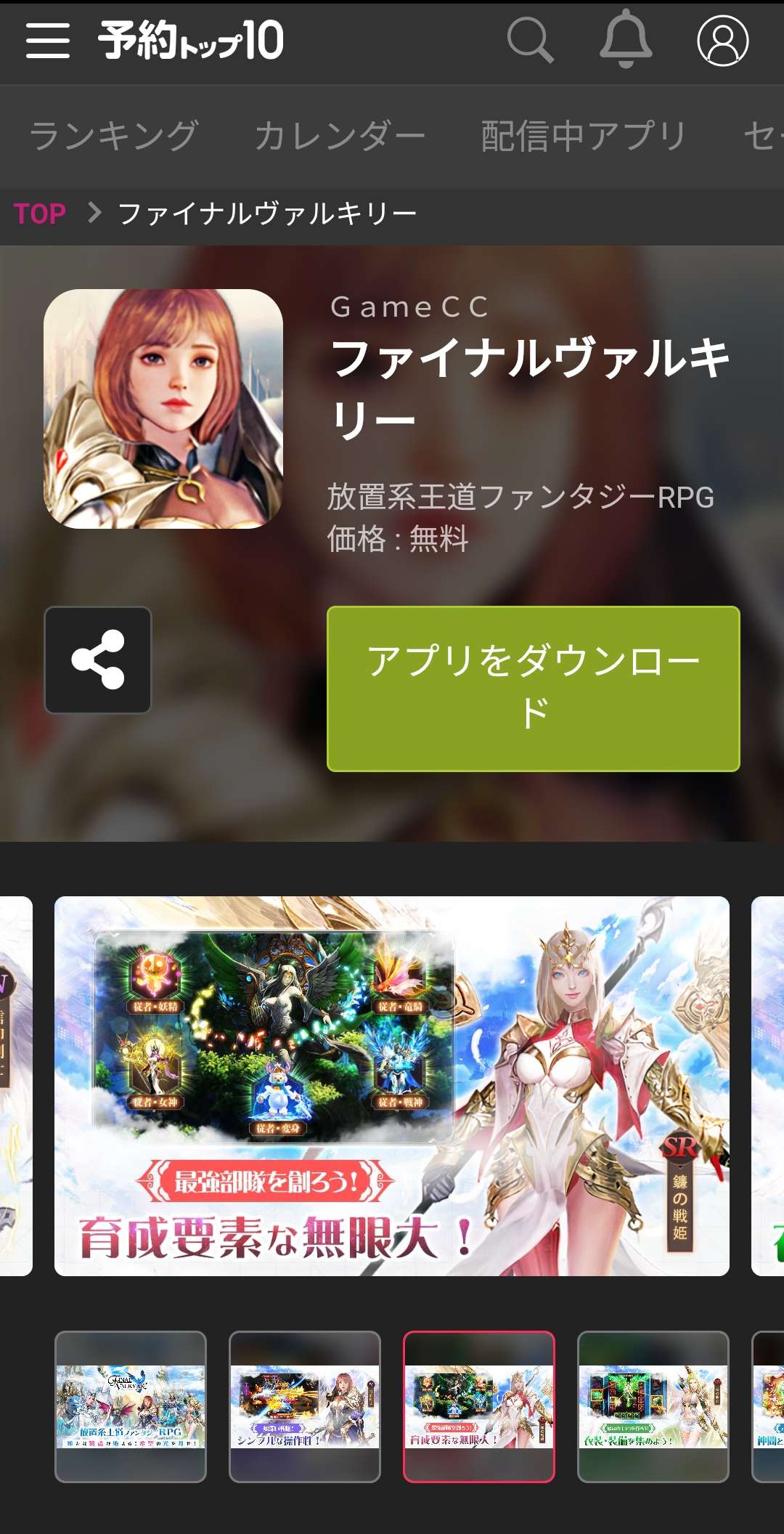Open the user account icon
Screen dimensions: 784x1534
pos(722,41)
